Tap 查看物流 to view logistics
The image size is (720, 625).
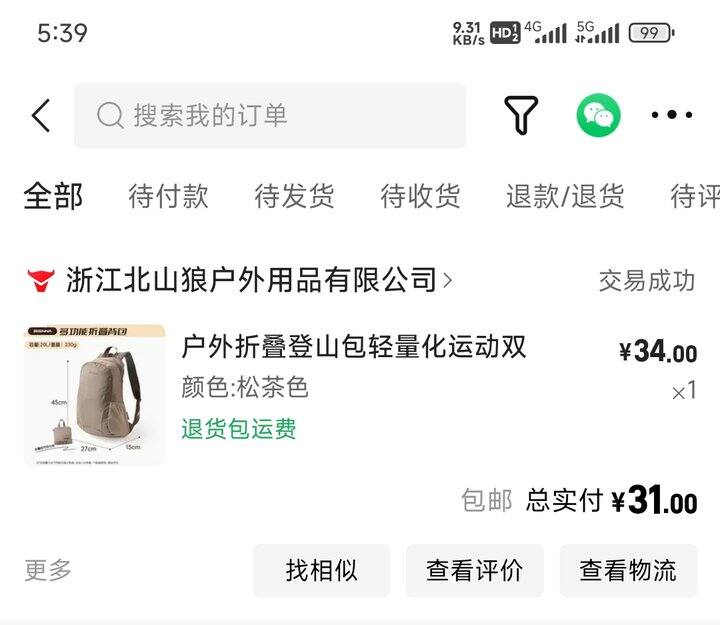[x=628, y=570]
